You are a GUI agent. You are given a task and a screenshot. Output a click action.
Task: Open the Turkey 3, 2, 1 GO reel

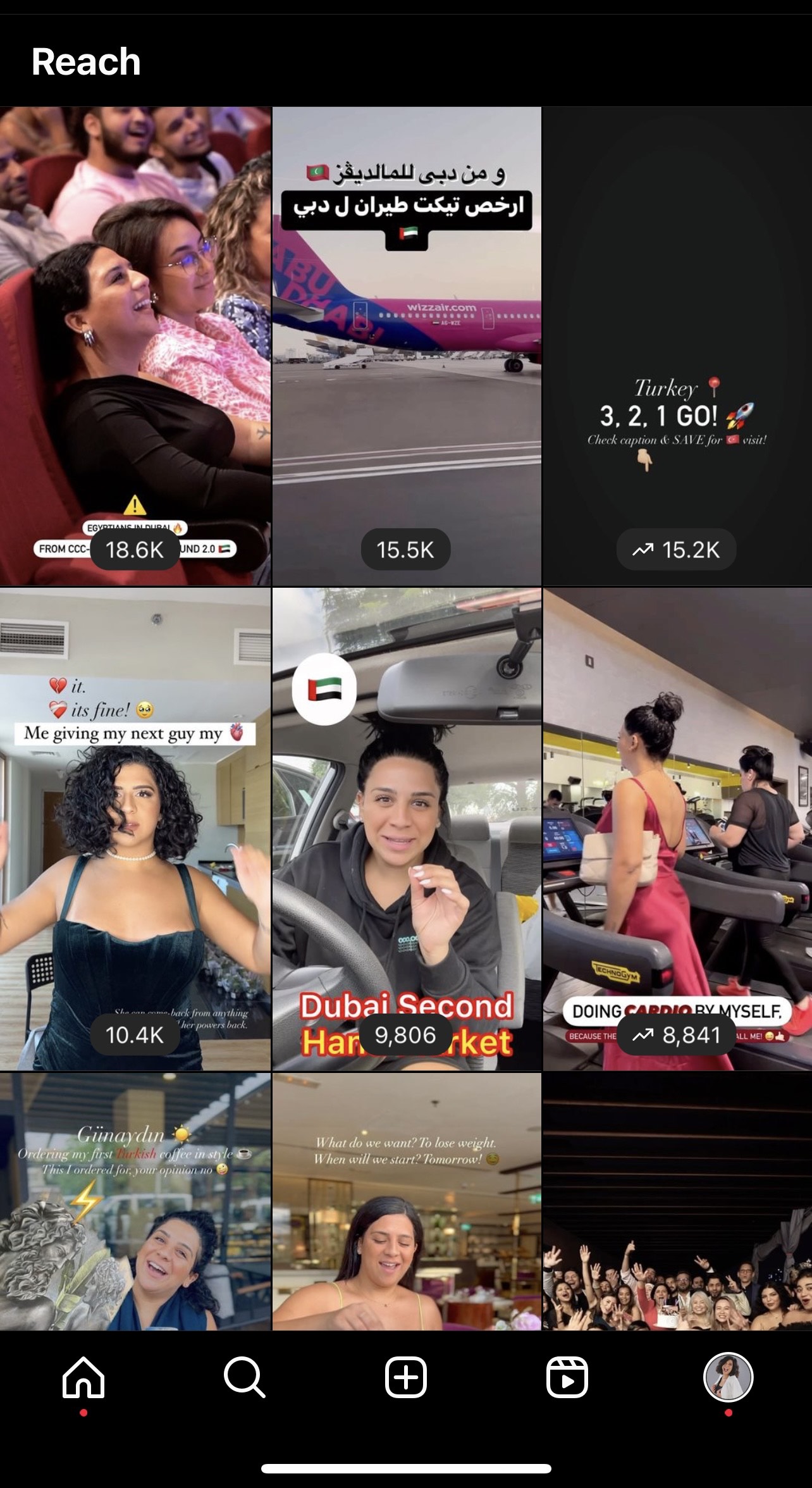point(677,345)
